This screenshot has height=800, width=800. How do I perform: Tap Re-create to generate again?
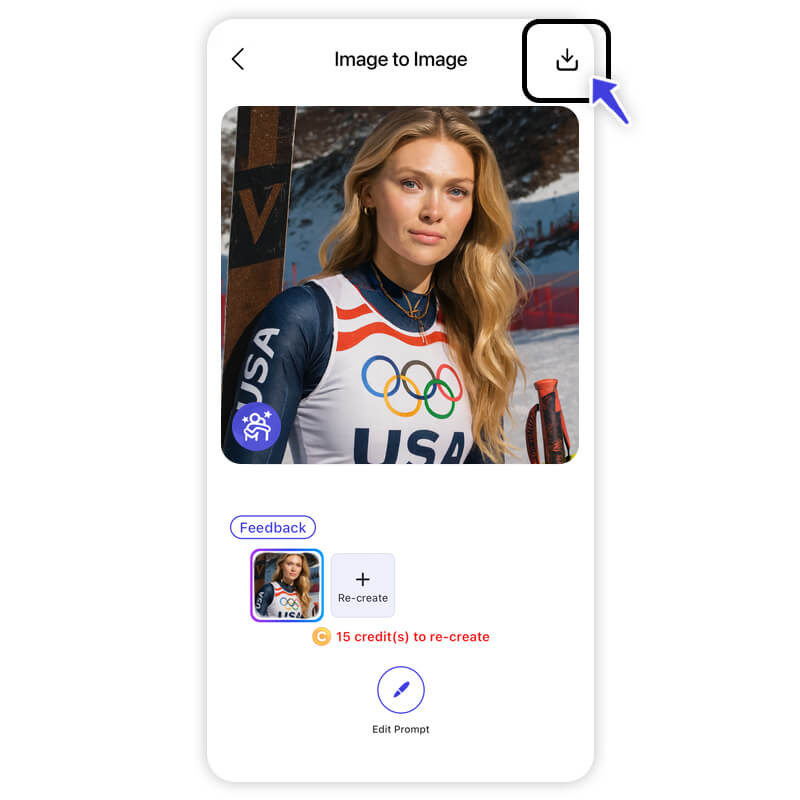coord(363,585)
